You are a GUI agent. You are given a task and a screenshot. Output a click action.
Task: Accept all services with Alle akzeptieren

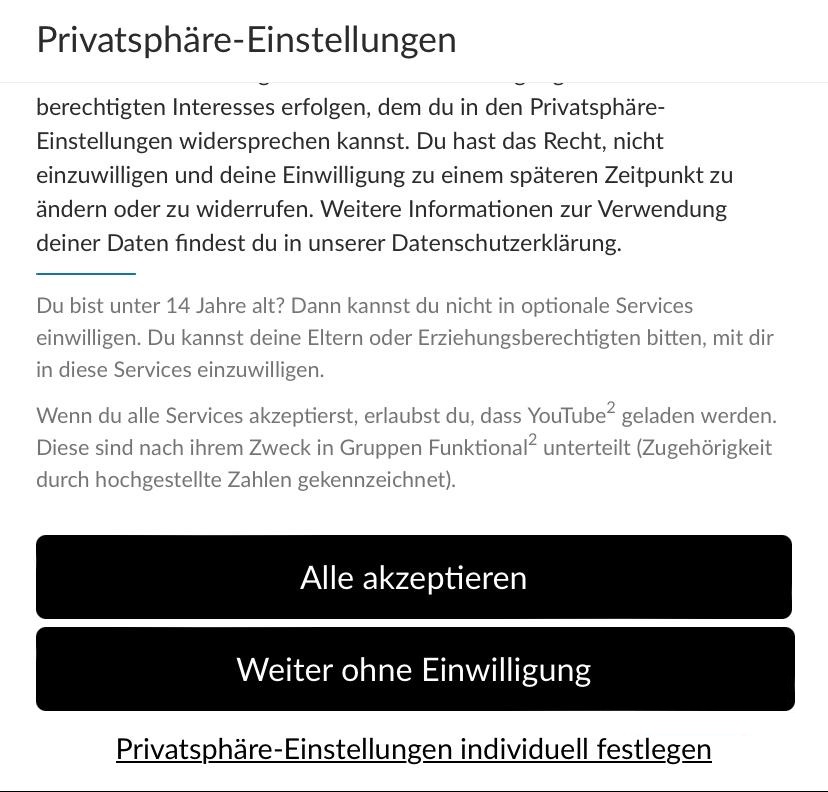click(x=414, y=577)
